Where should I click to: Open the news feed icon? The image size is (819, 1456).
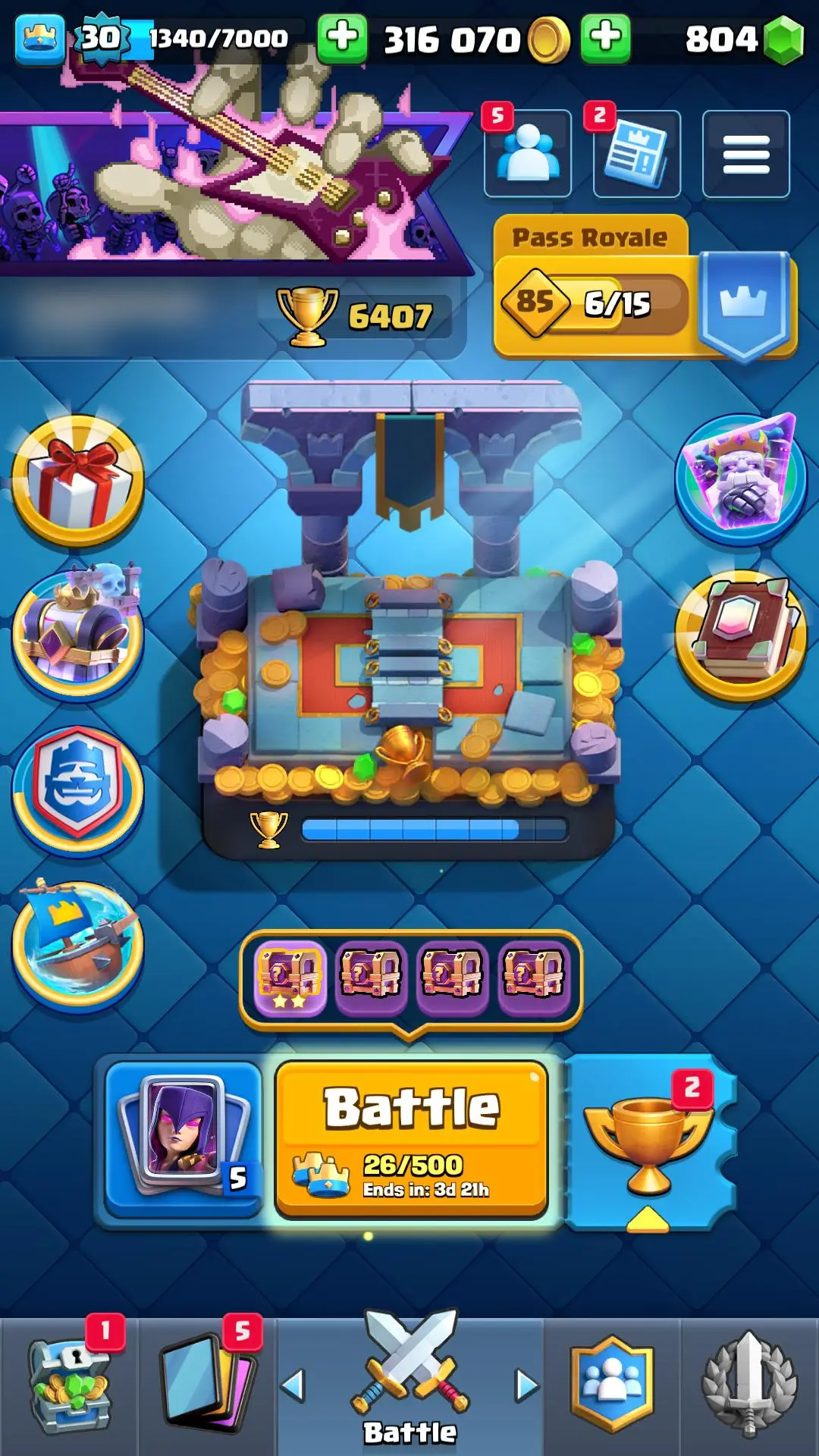pyautogui.click(x=637, y=154)
